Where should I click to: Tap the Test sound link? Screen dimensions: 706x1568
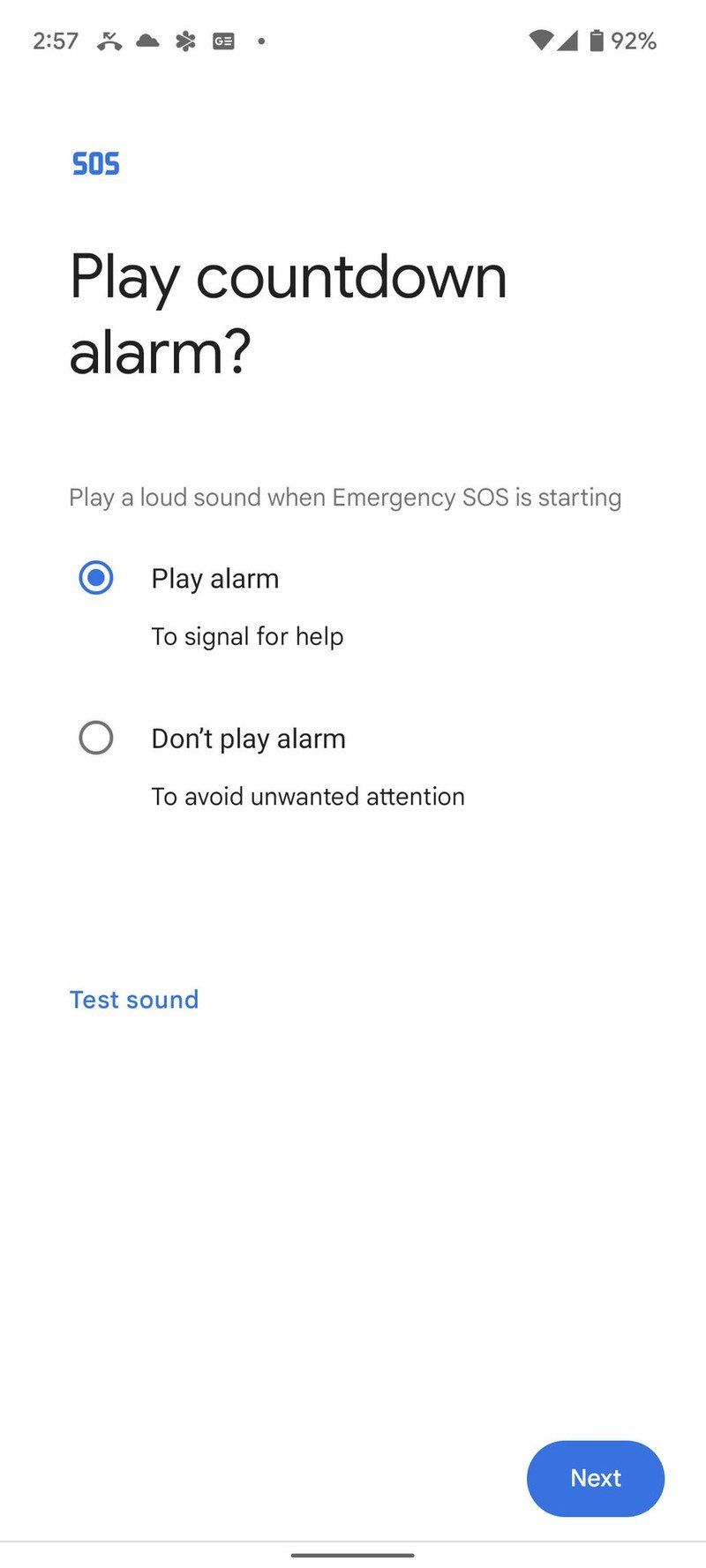pos(133,999)
